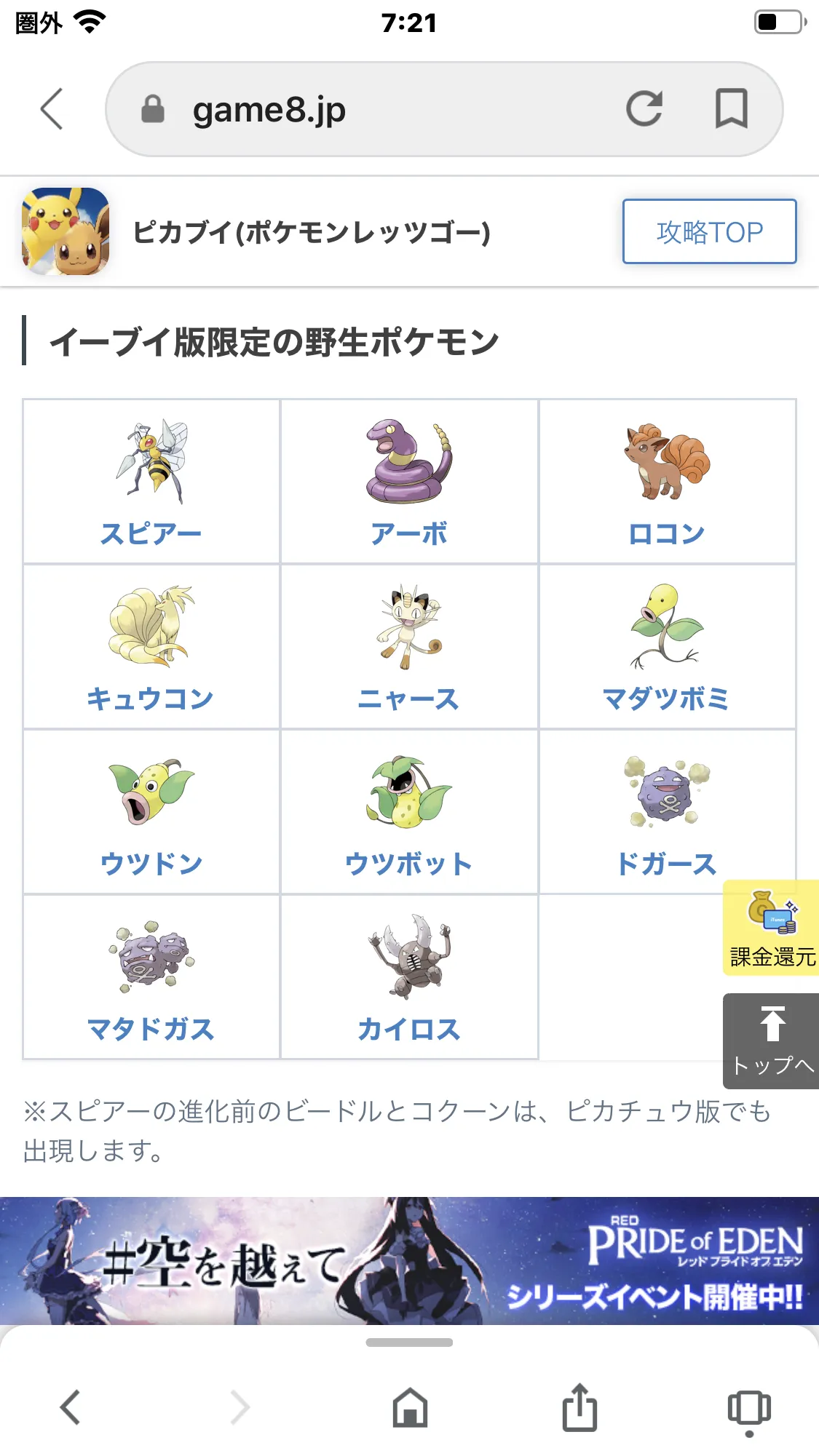Tap the back arrow beside the address bar
The image size is (819, 1456).
pyautogui.click(x=52, y=109)
